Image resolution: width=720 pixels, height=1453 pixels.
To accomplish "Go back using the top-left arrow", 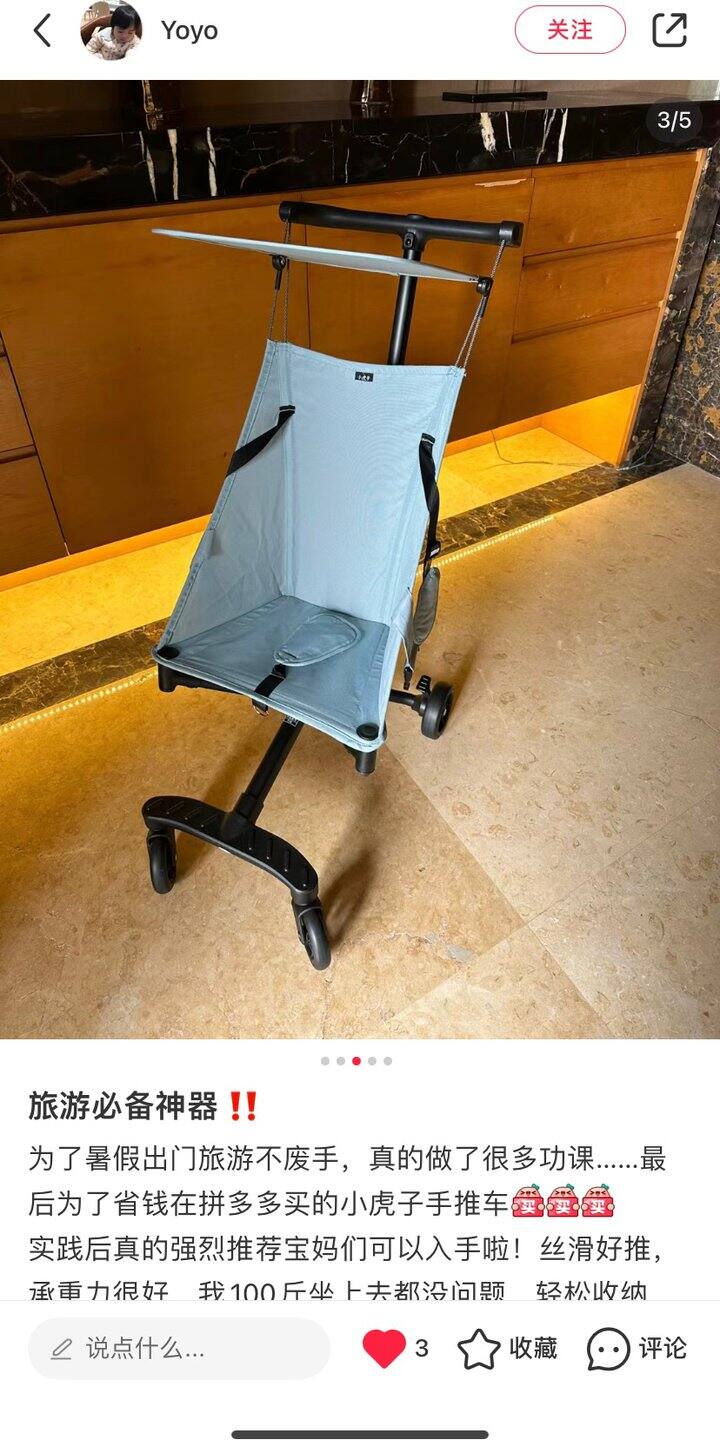I will (42, 31).
